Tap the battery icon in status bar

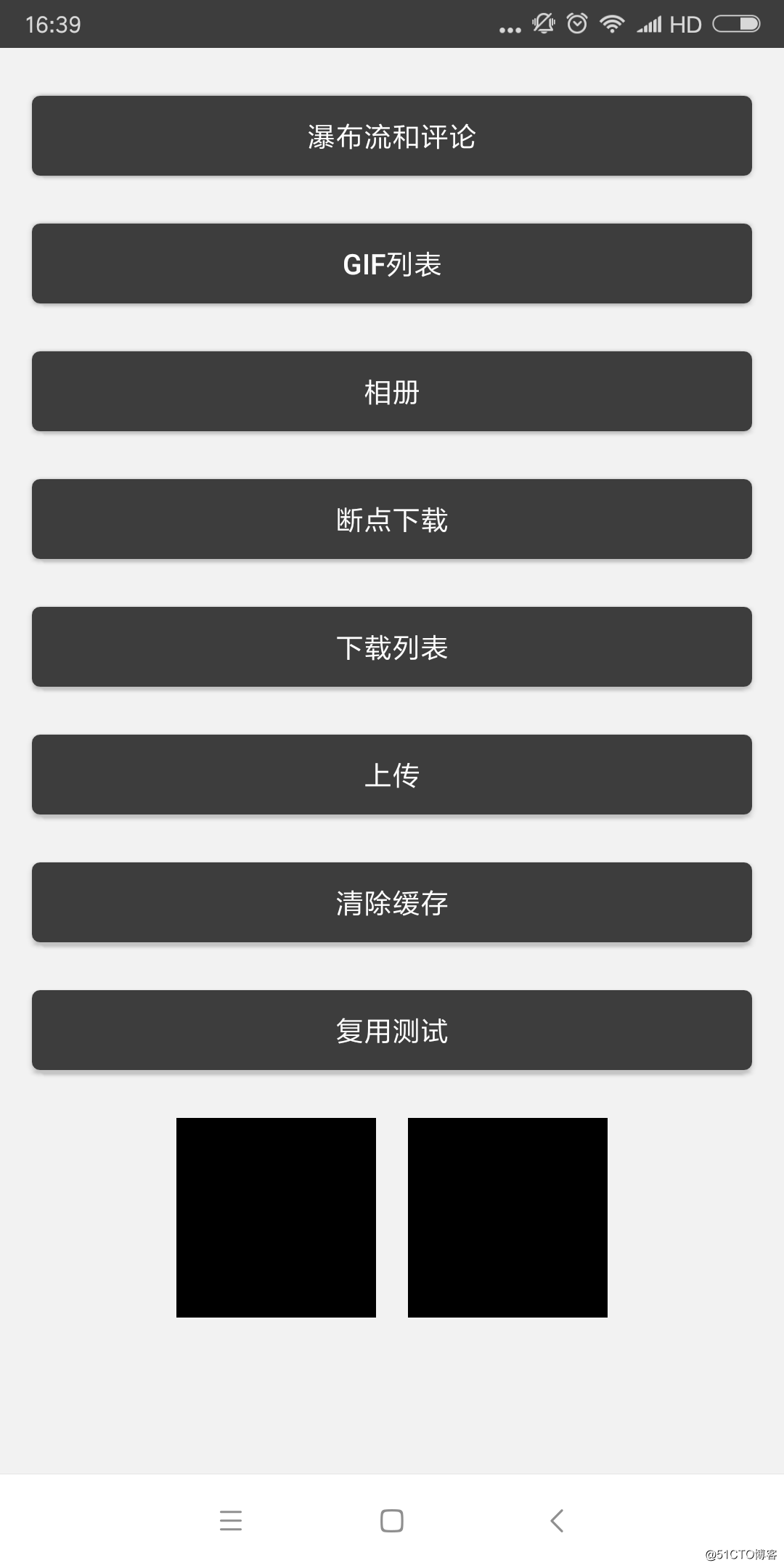735,23
